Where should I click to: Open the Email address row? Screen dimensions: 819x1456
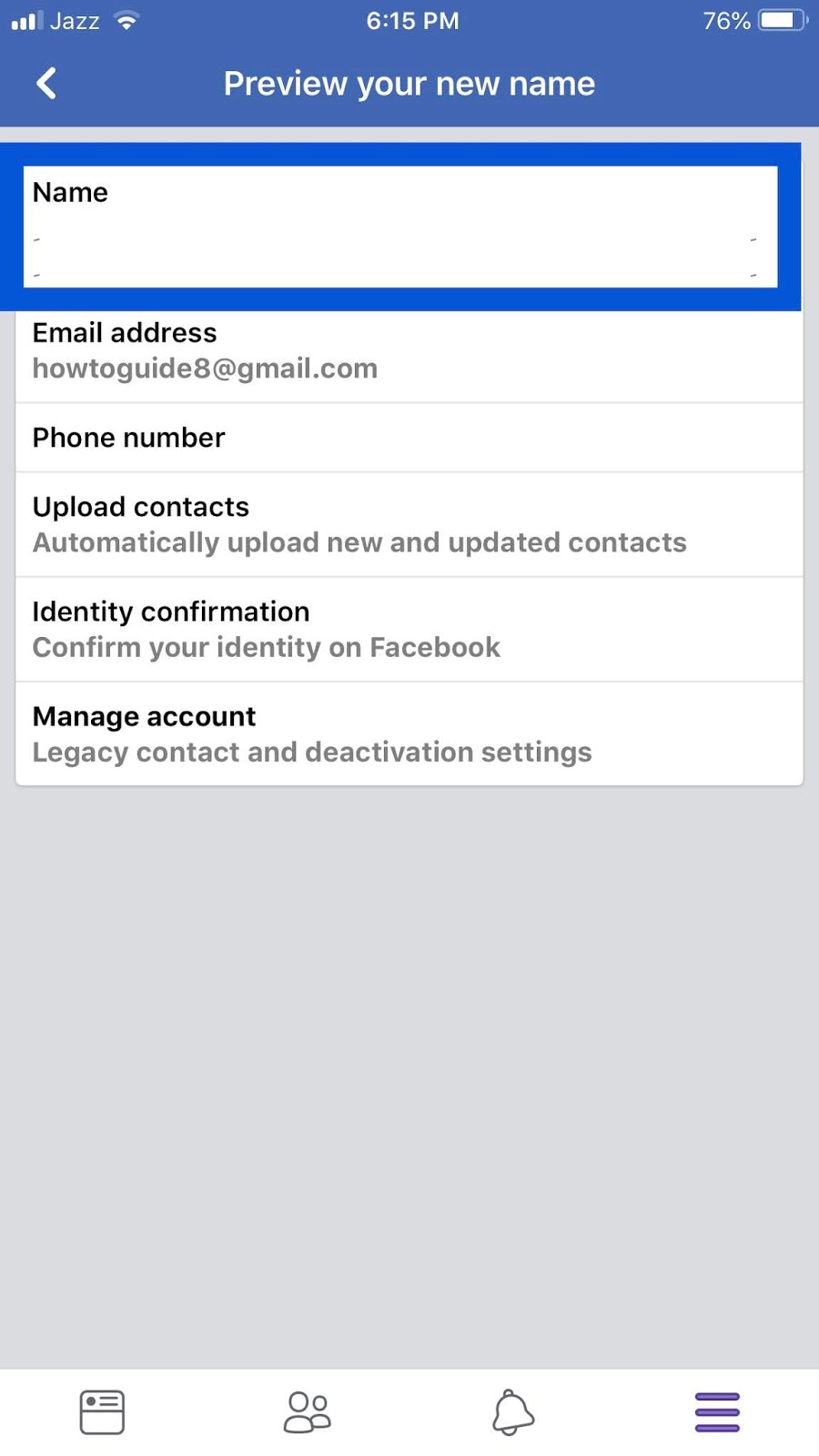pyautogui.click(x=409, y=350)
